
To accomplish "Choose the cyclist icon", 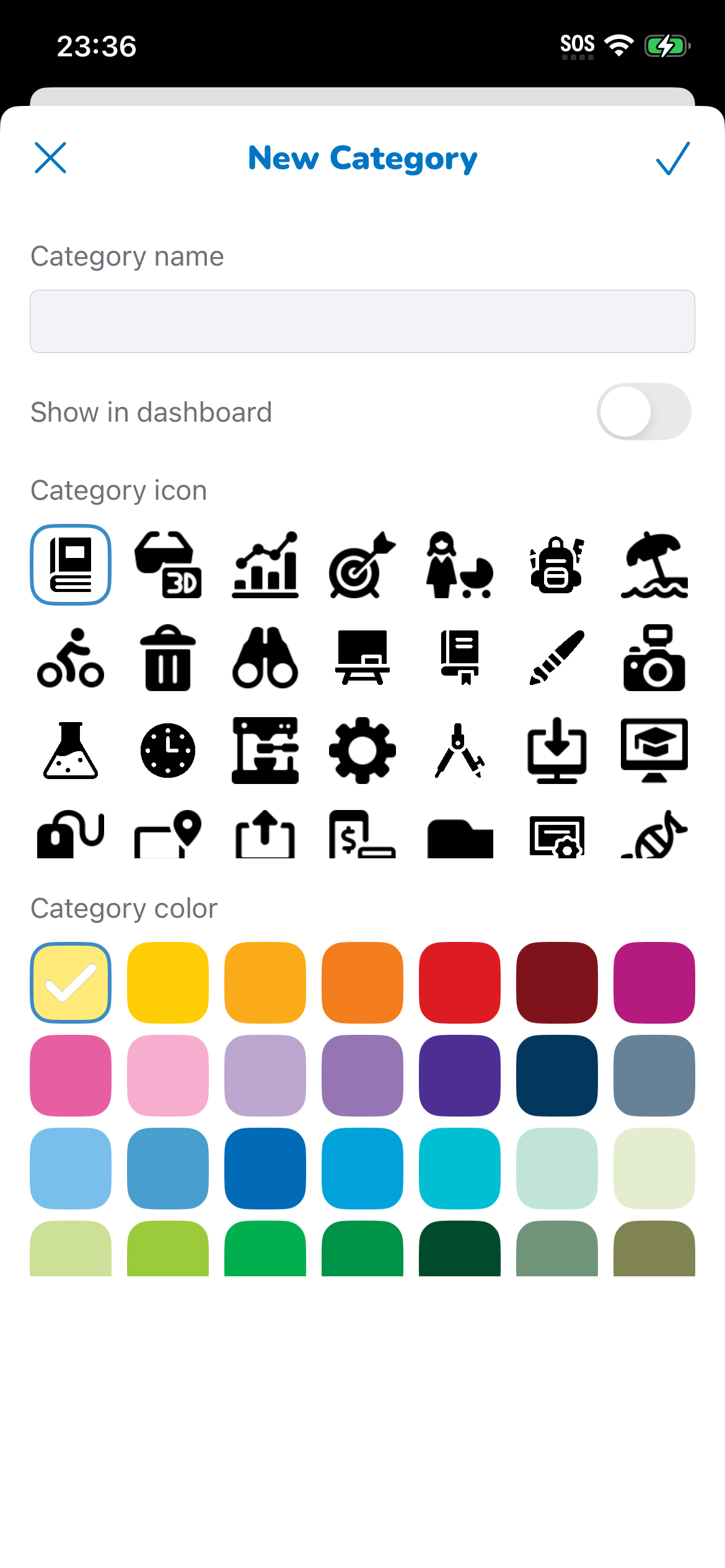I will pyautogui.click(x=71, y=658).
